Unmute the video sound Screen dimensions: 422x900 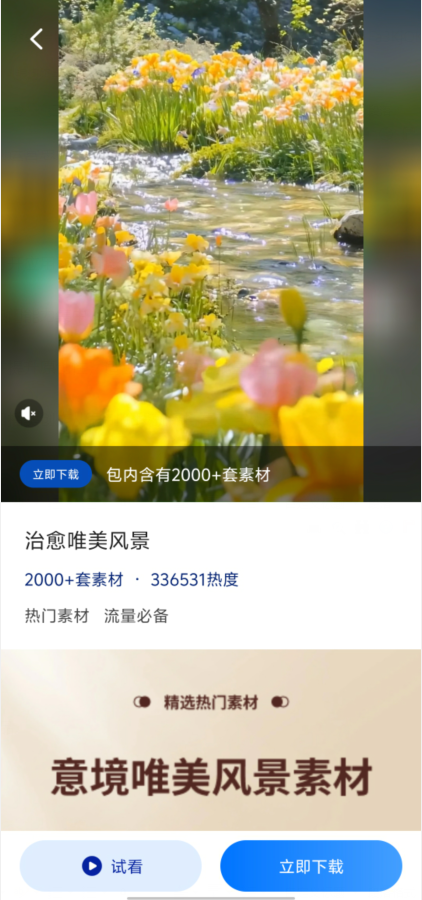point(29,413)
